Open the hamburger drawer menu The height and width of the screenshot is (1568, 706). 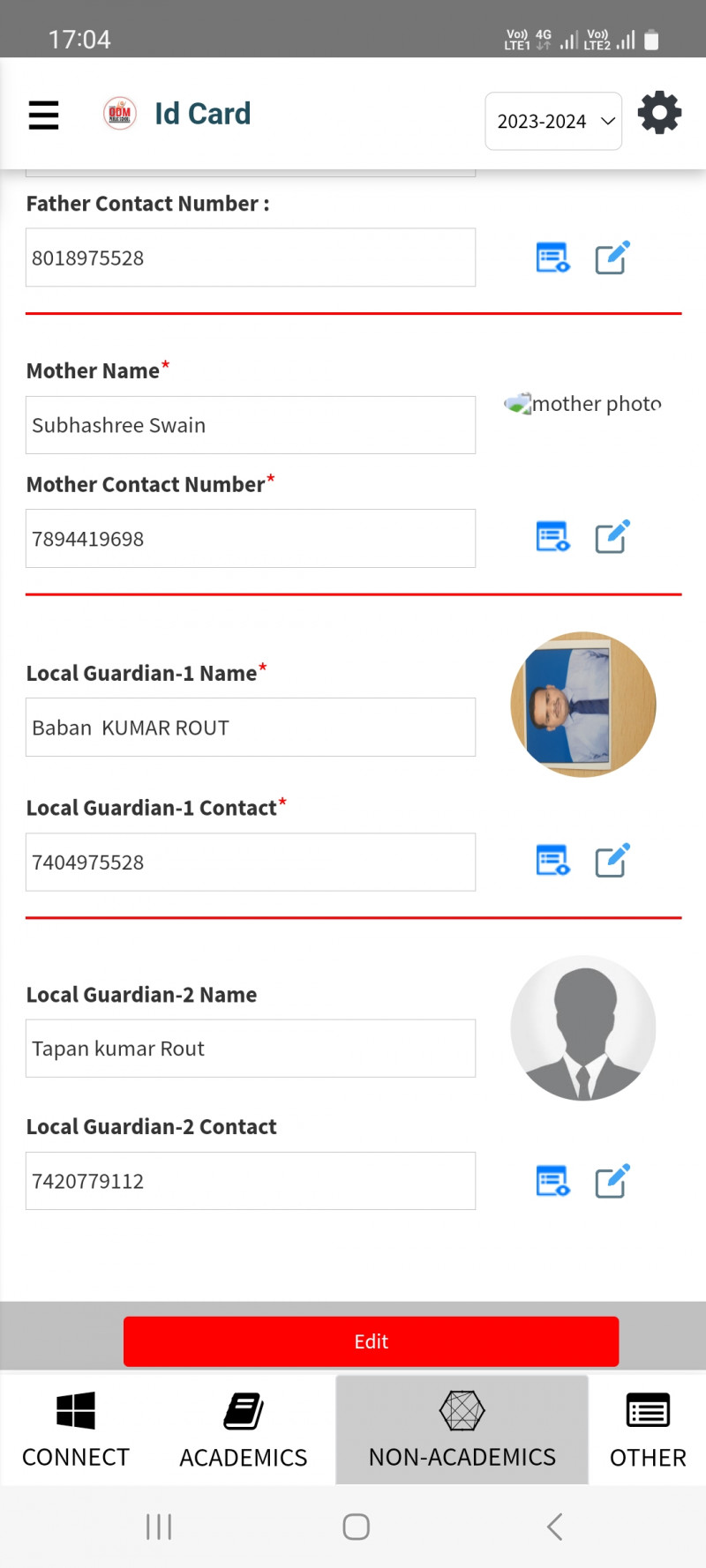pyautogui.click(x=43, y=115)
